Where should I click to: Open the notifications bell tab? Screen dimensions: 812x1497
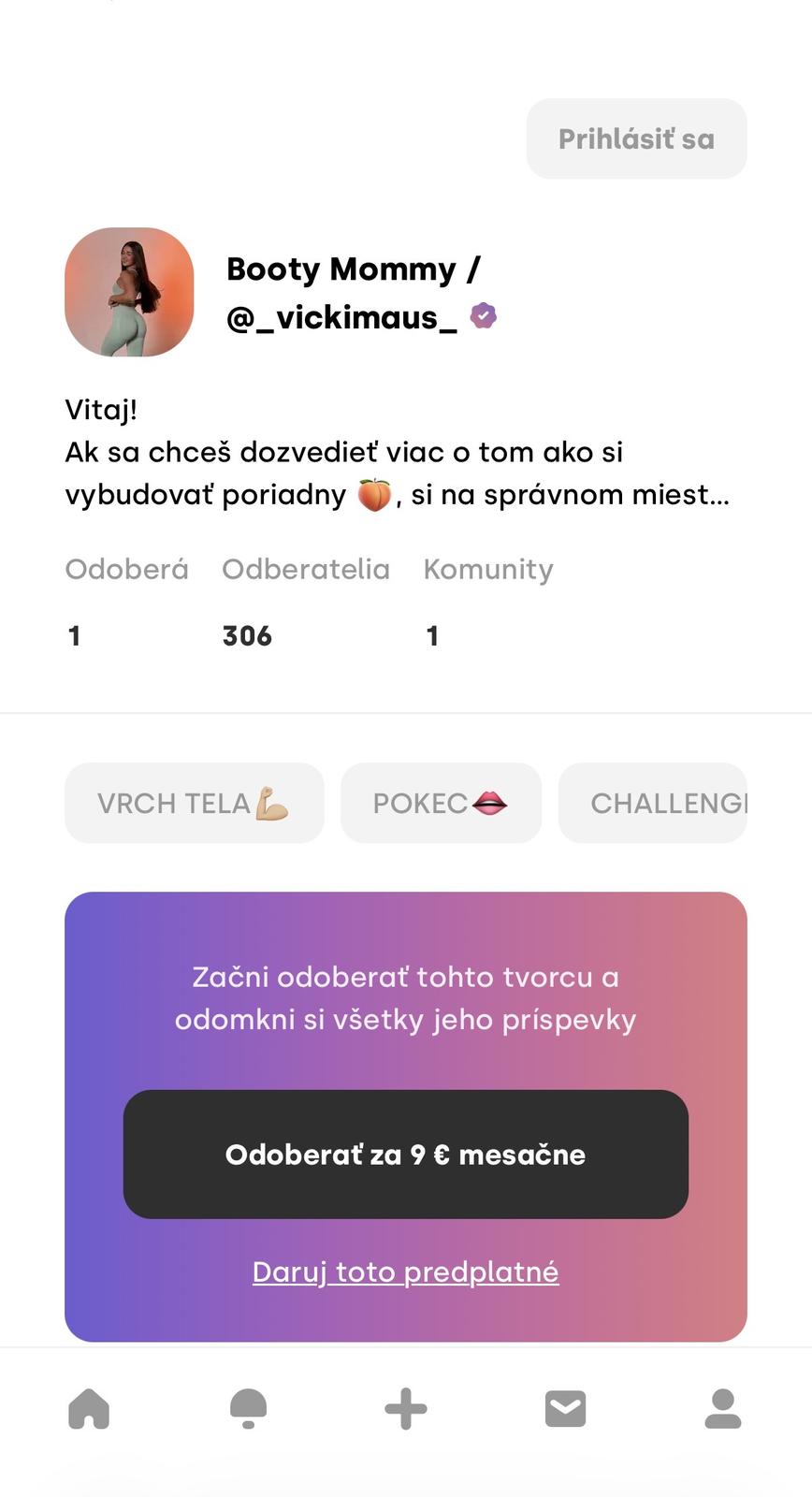click(x=248, y=1409)
